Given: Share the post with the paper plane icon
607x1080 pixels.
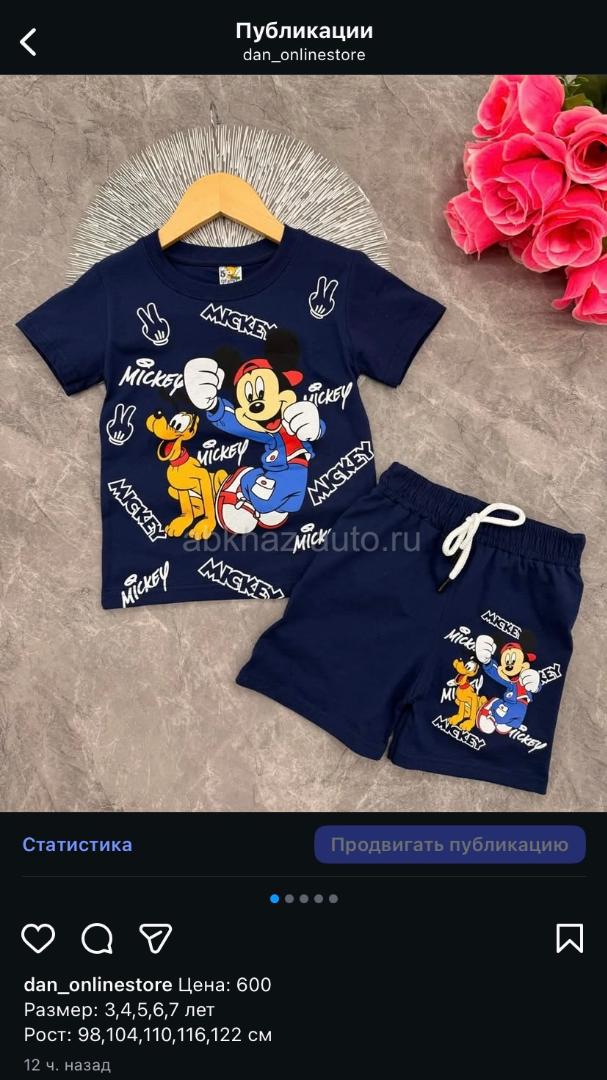Looking at the screenshot, I should pyautogui.click(x=156, y=938).
